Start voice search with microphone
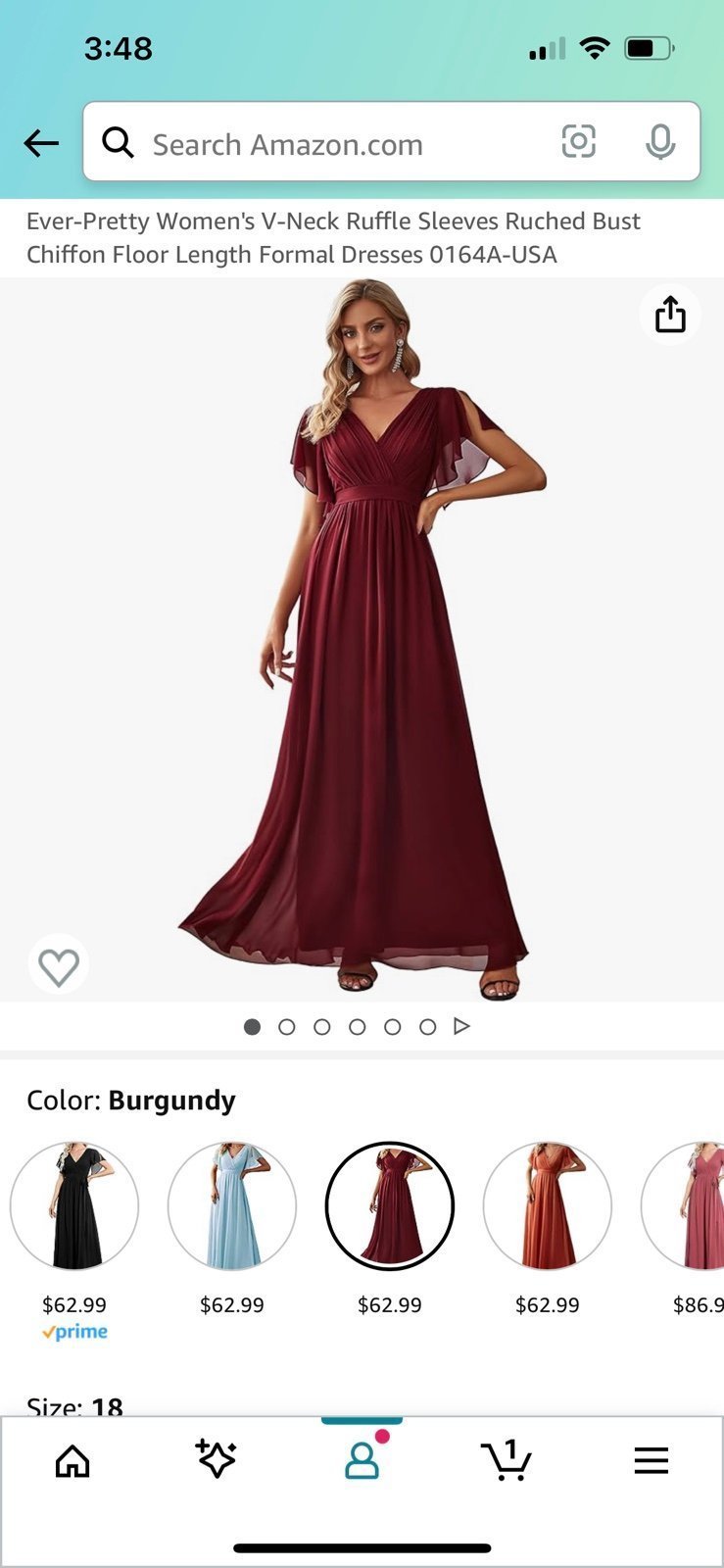Viewport: 724px width, 1568px height. 660,143
